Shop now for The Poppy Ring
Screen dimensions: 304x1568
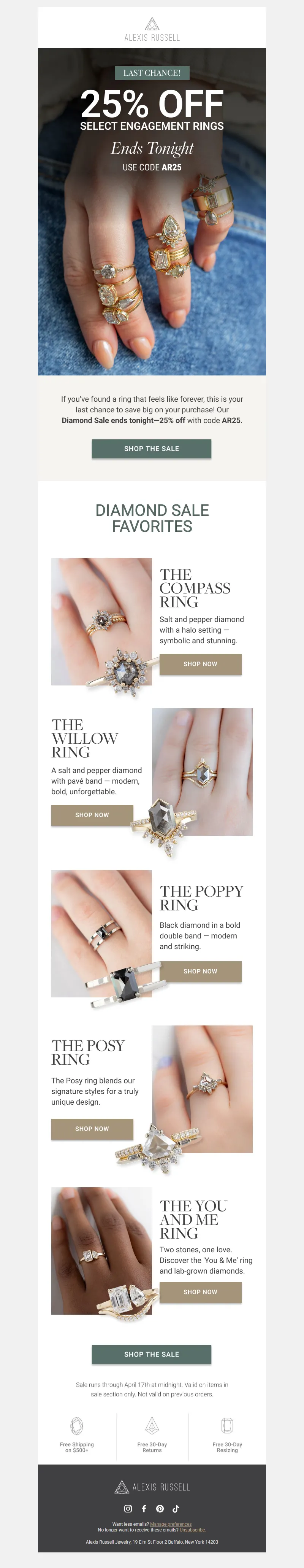[x=200, y=972]
